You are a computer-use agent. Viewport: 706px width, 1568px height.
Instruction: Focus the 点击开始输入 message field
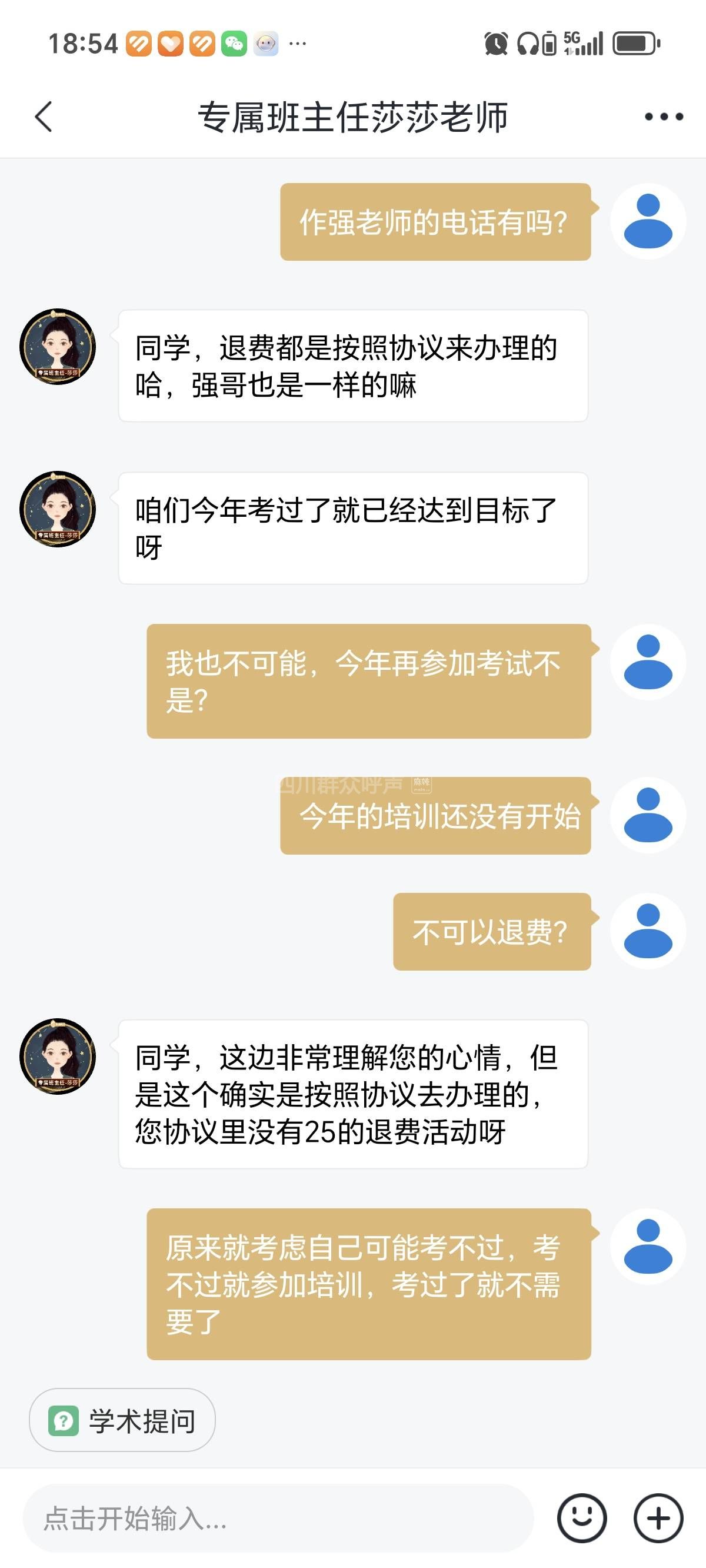coord(278,1518)
